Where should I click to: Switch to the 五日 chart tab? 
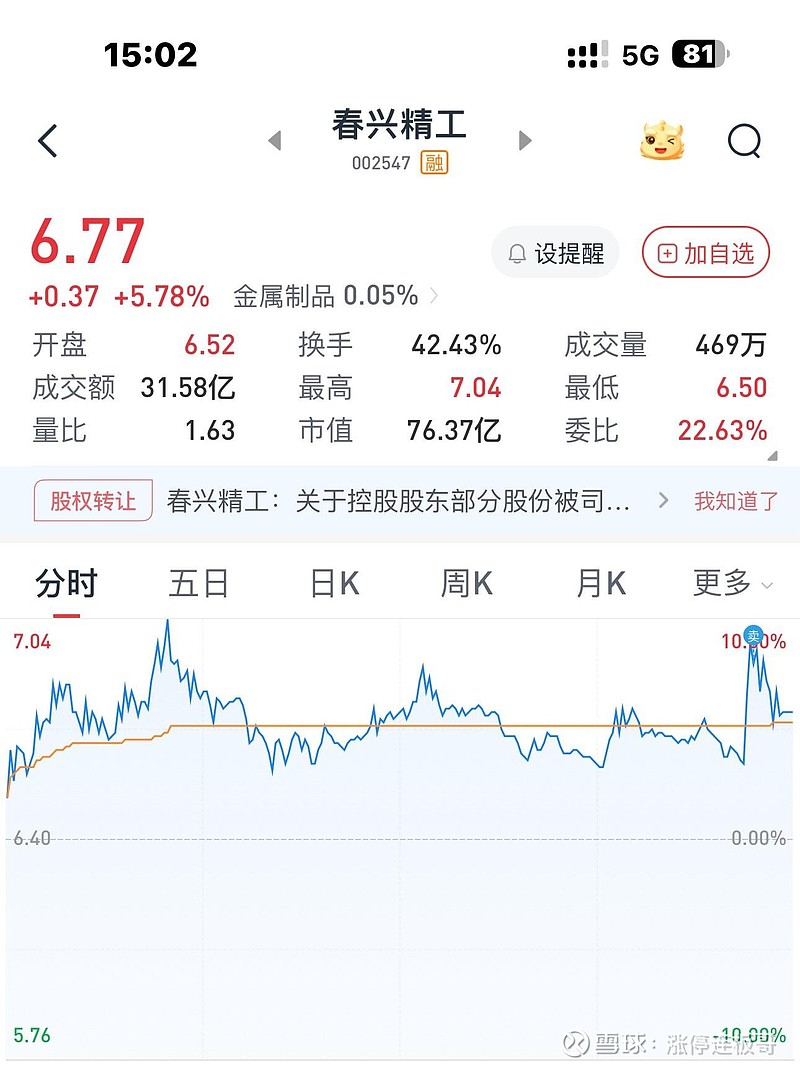(199, 582)
